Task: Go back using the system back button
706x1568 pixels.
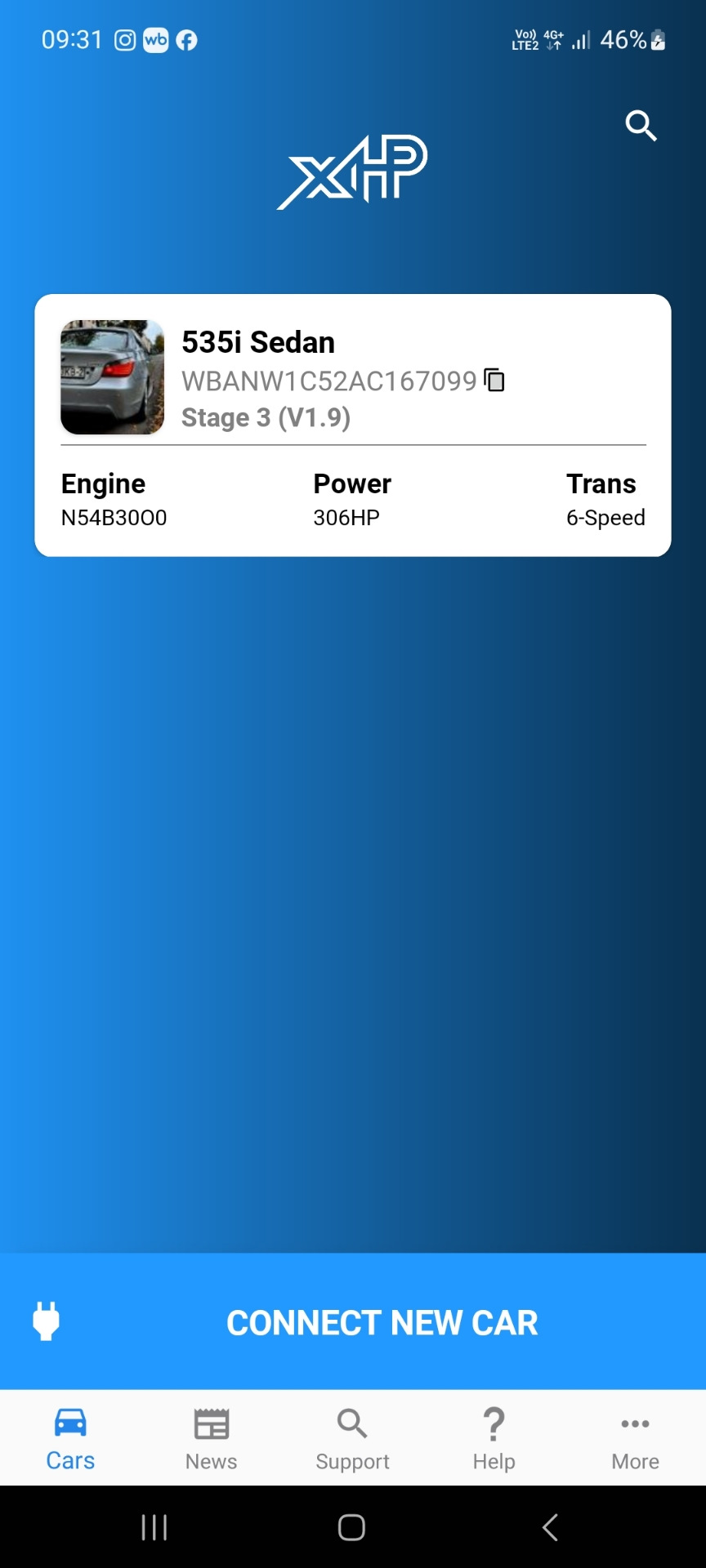Action: point(550,1527)
